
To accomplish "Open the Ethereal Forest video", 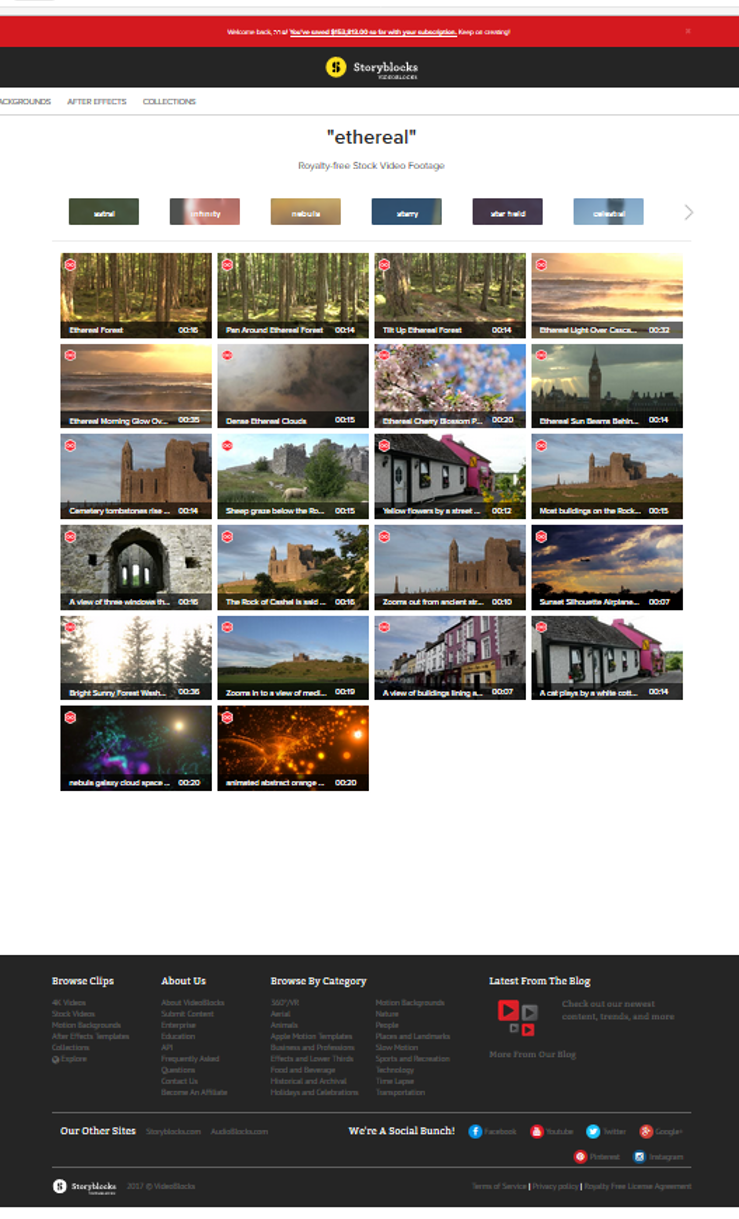I will 136,295.
